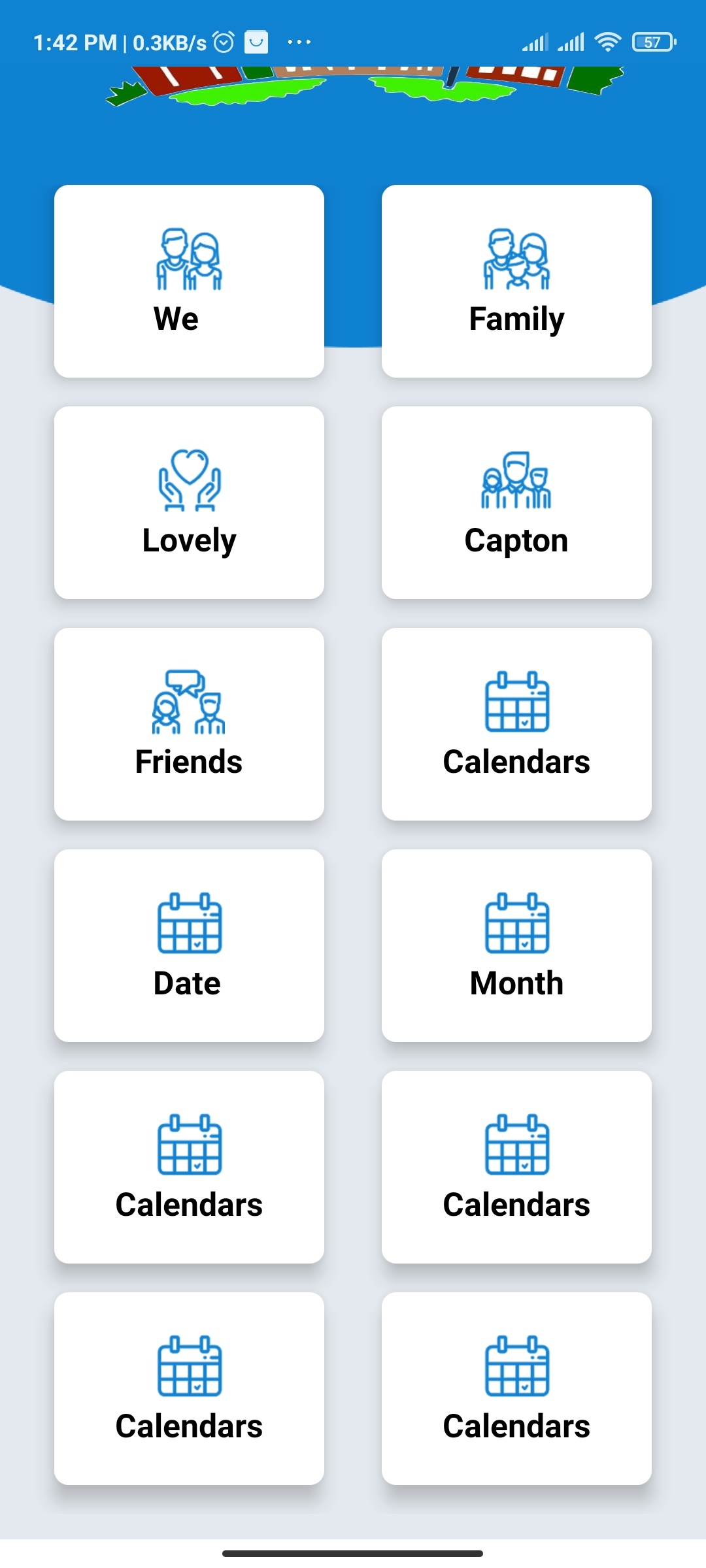Select the calendar icon on the Date card
706x1568 pixels.
pyautogui.click(x=190, y=923)
